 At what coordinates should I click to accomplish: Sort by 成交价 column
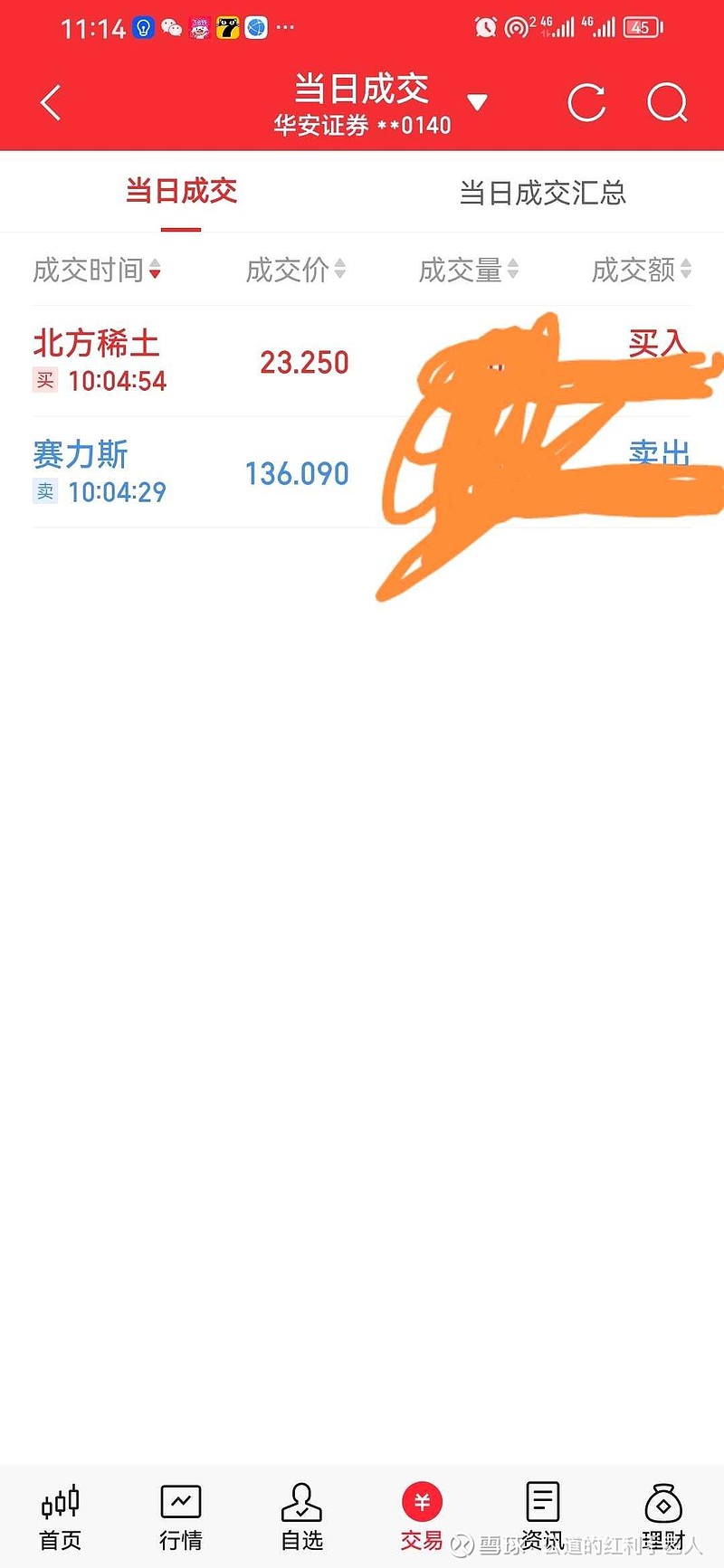tap(296, 270)
